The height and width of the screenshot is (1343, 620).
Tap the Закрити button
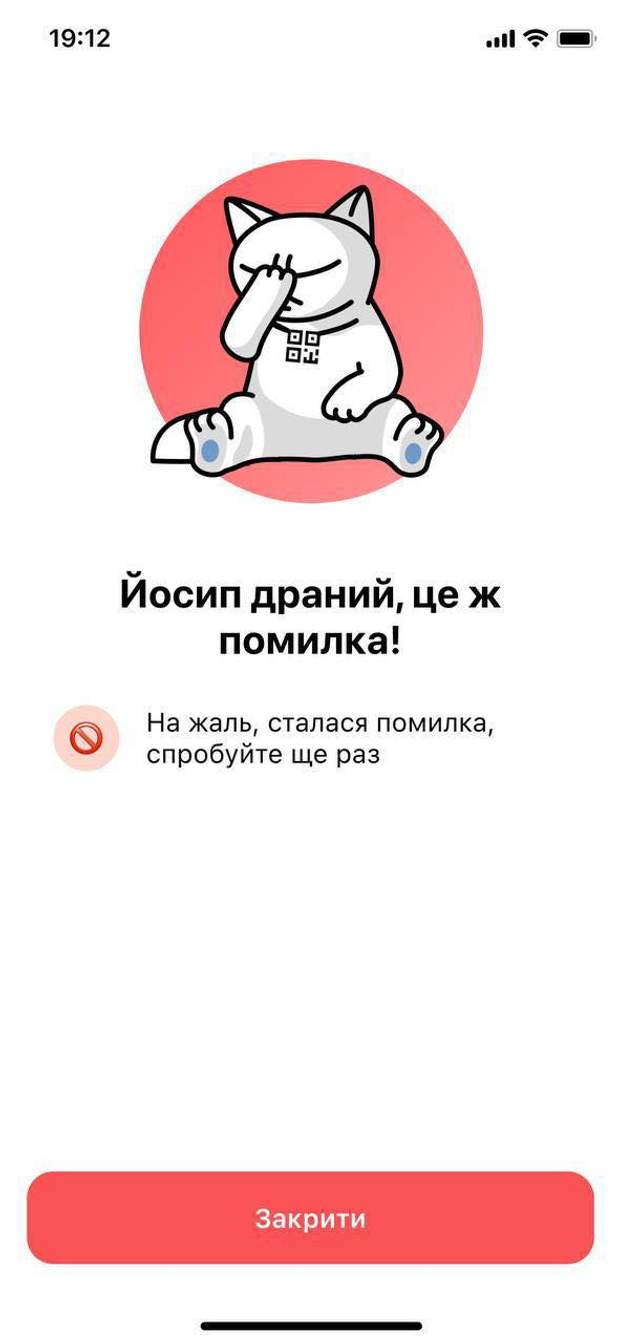click(310, 1218)
